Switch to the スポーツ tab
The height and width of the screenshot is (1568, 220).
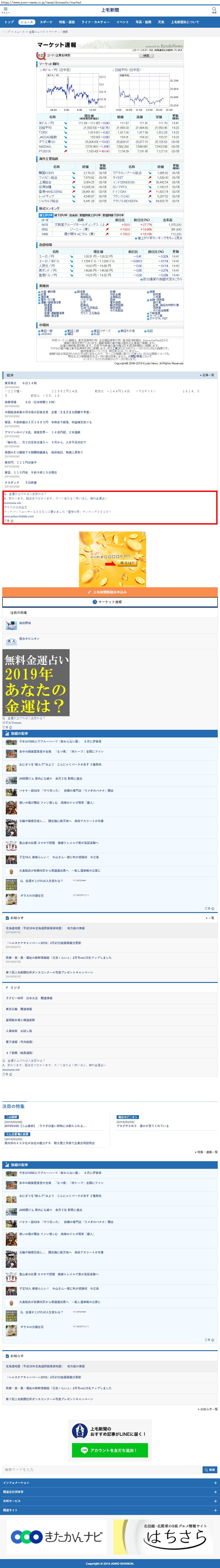46,22
